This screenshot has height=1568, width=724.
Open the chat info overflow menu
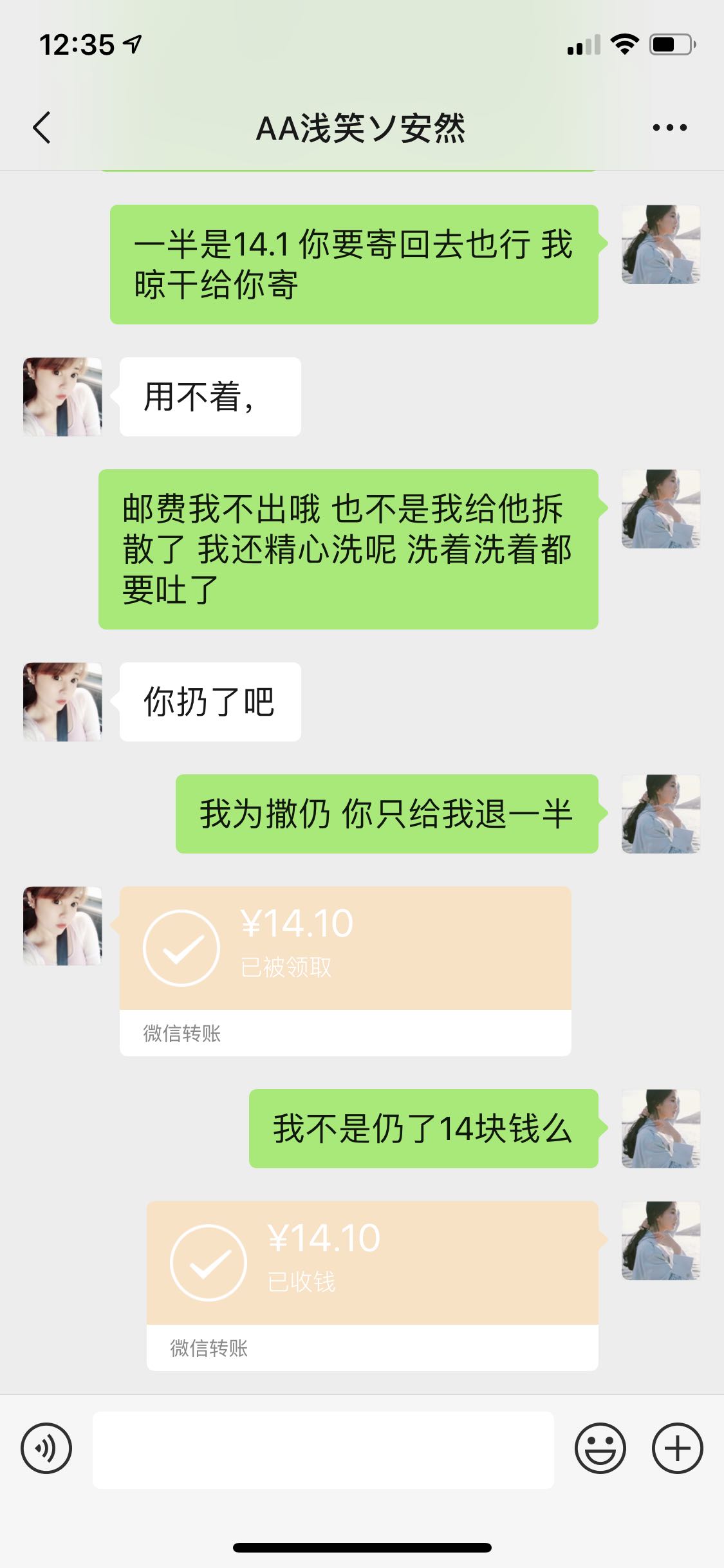[669, 127]
